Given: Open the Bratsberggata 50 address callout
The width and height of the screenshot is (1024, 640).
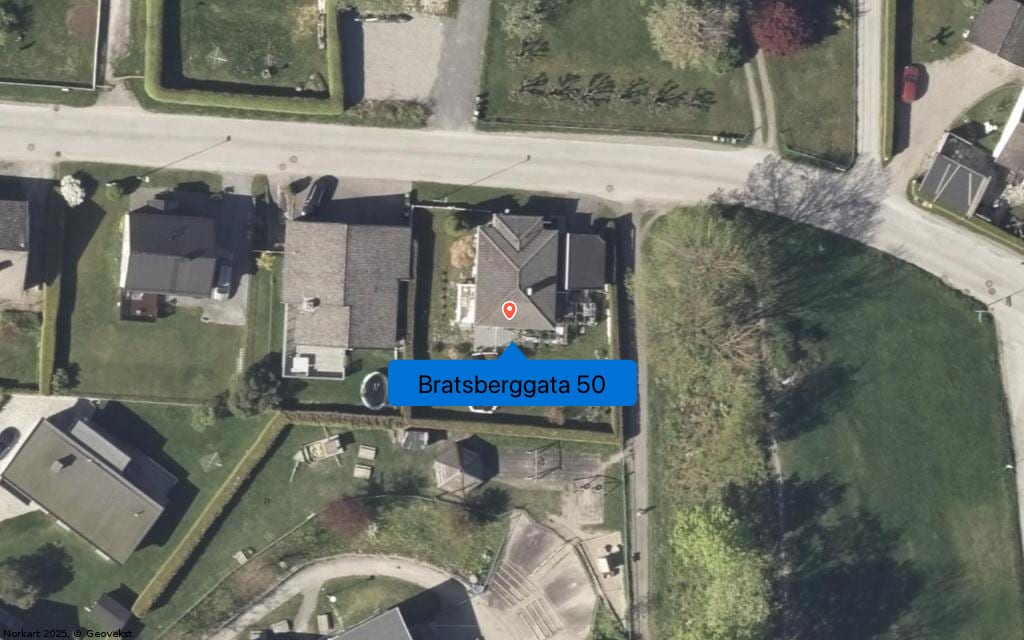Looking at the screenshot, I should [512, 384].
